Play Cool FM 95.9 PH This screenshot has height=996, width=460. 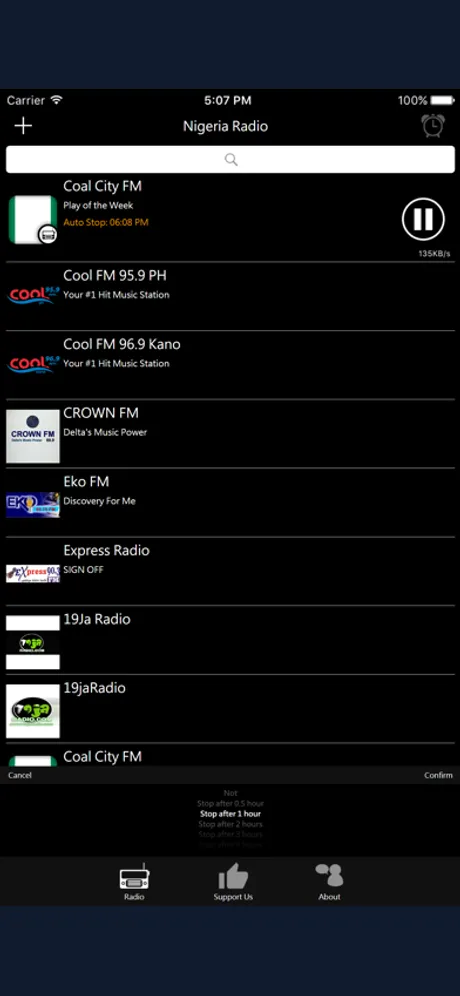tap(230, 297)
